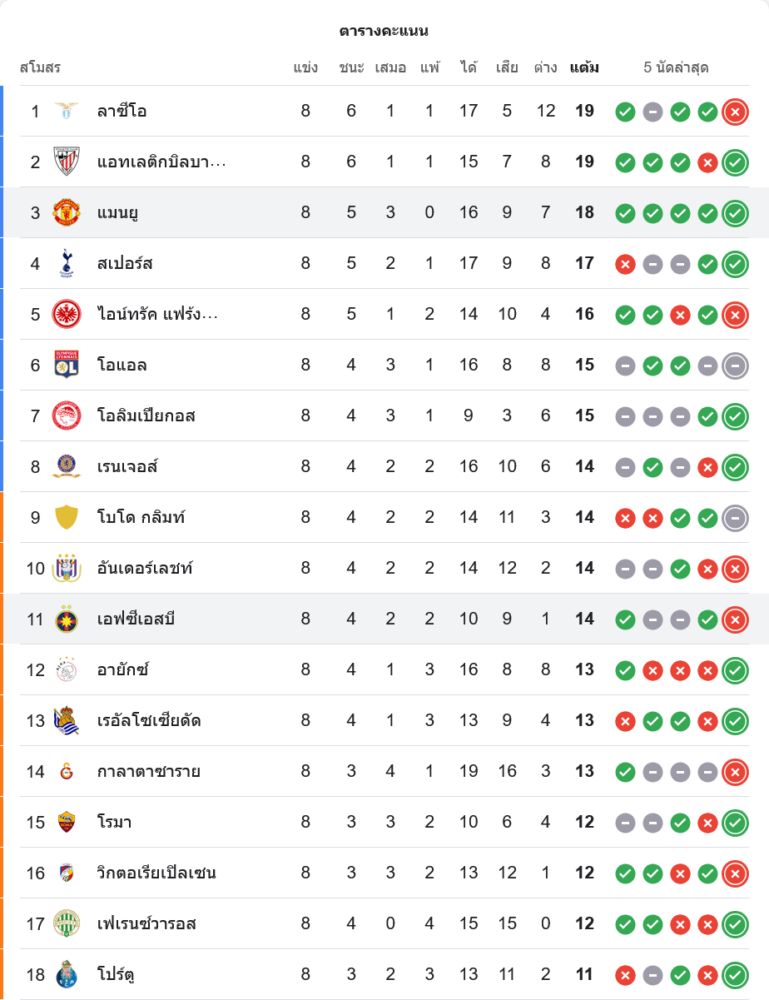Open the ลาซิโอ team row
The image size is (769, 1000).
122,111
